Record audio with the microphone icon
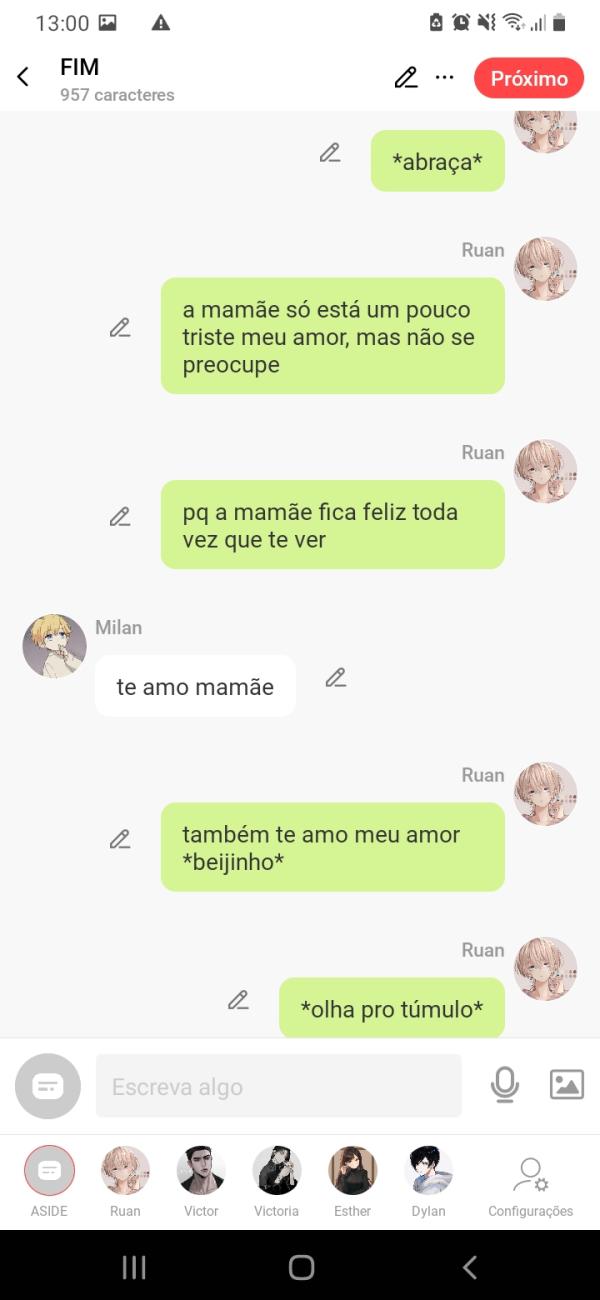The image size is (600, 1300). point(505,1085)
